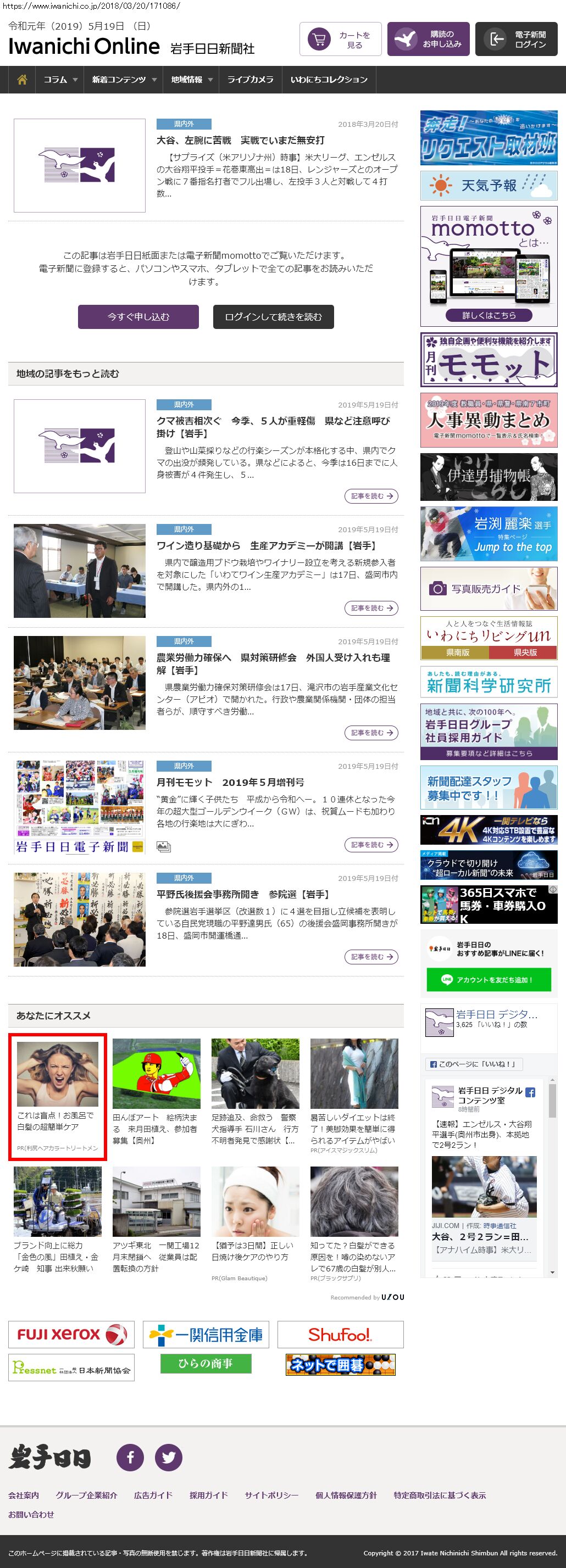Like the page with このページに「いいね！」
The image size is (566, 1568).
(x=473, y=1064)
